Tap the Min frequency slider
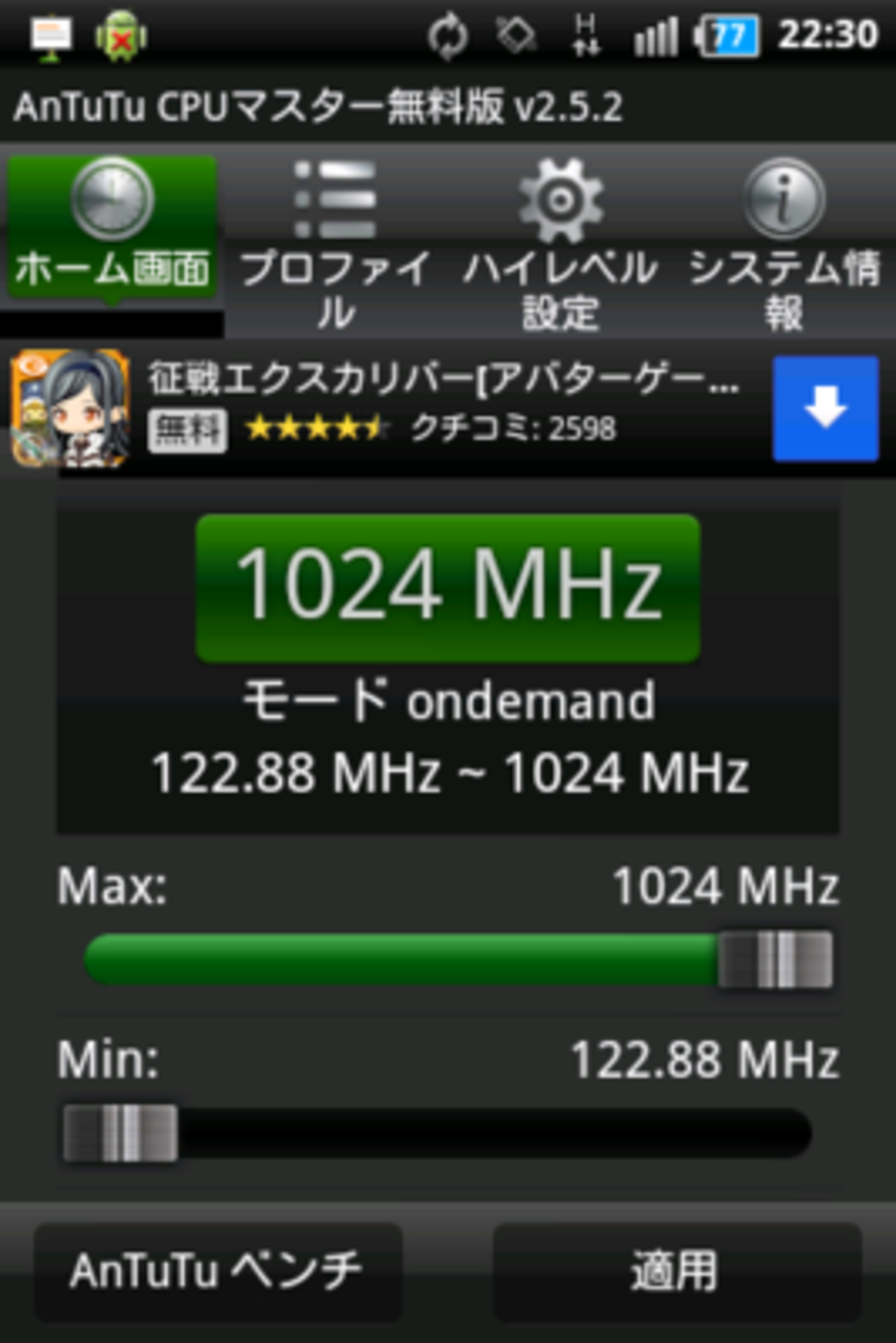896x1343 pixels. (438, 1133)
